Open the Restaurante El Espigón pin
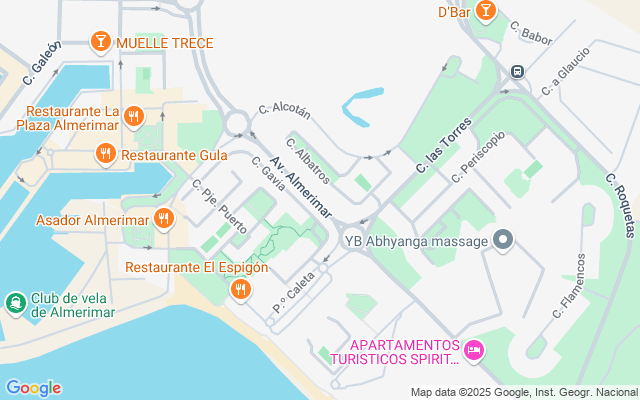The width and height of the screenshot is (640, 400). pos(240,290)
